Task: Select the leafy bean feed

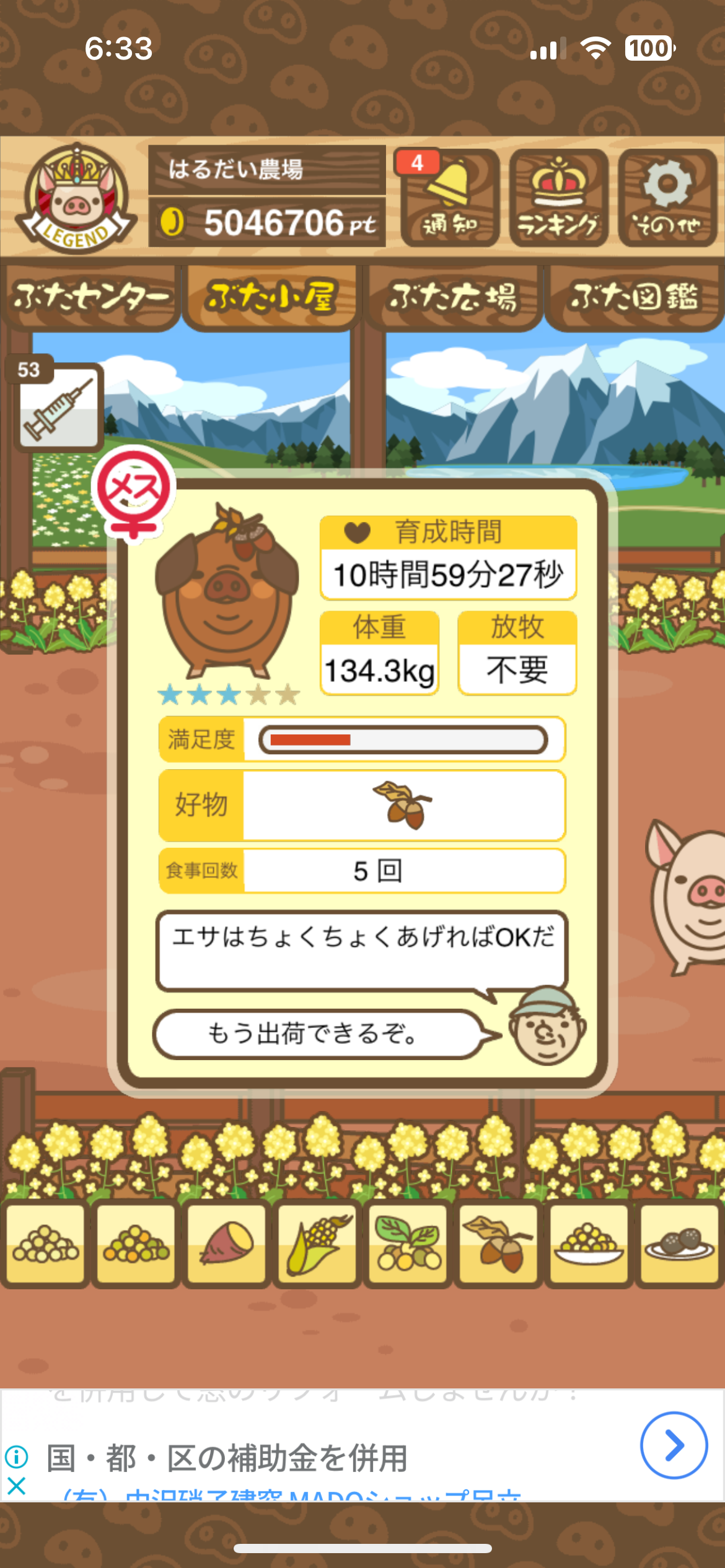Action: tap(408, 1244)
